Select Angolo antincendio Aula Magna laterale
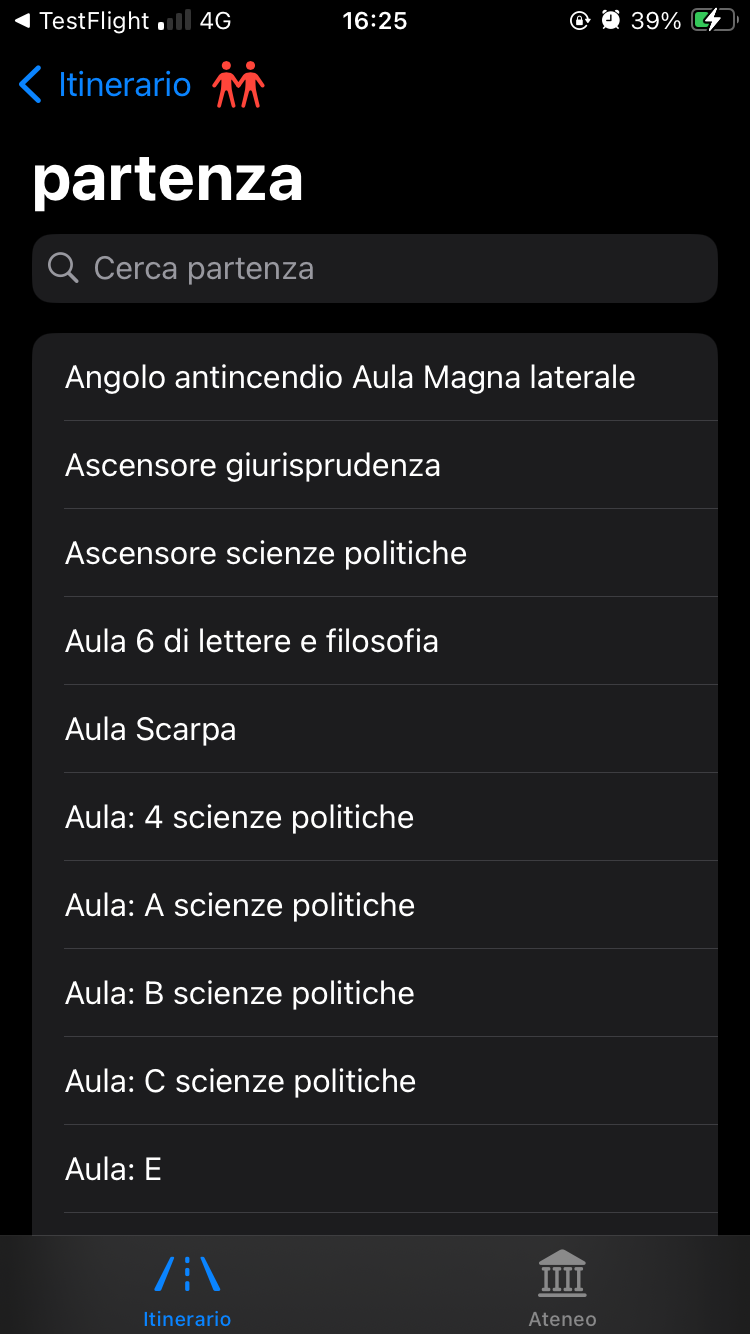The width and height of the screenshot is (750, 1334). coord(375,377)
